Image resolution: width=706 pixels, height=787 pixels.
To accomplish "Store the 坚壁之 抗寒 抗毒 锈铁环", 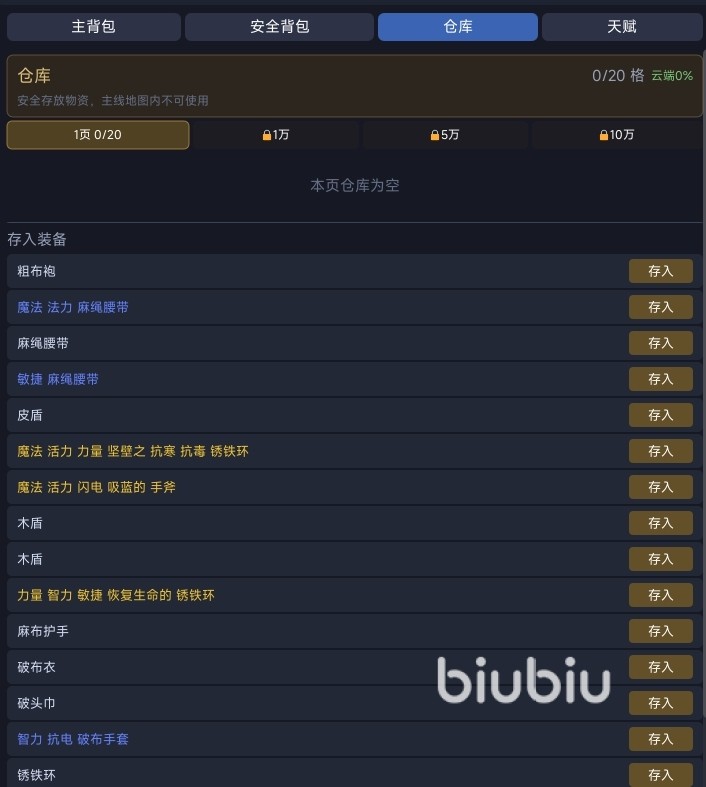I will point(660,451).
